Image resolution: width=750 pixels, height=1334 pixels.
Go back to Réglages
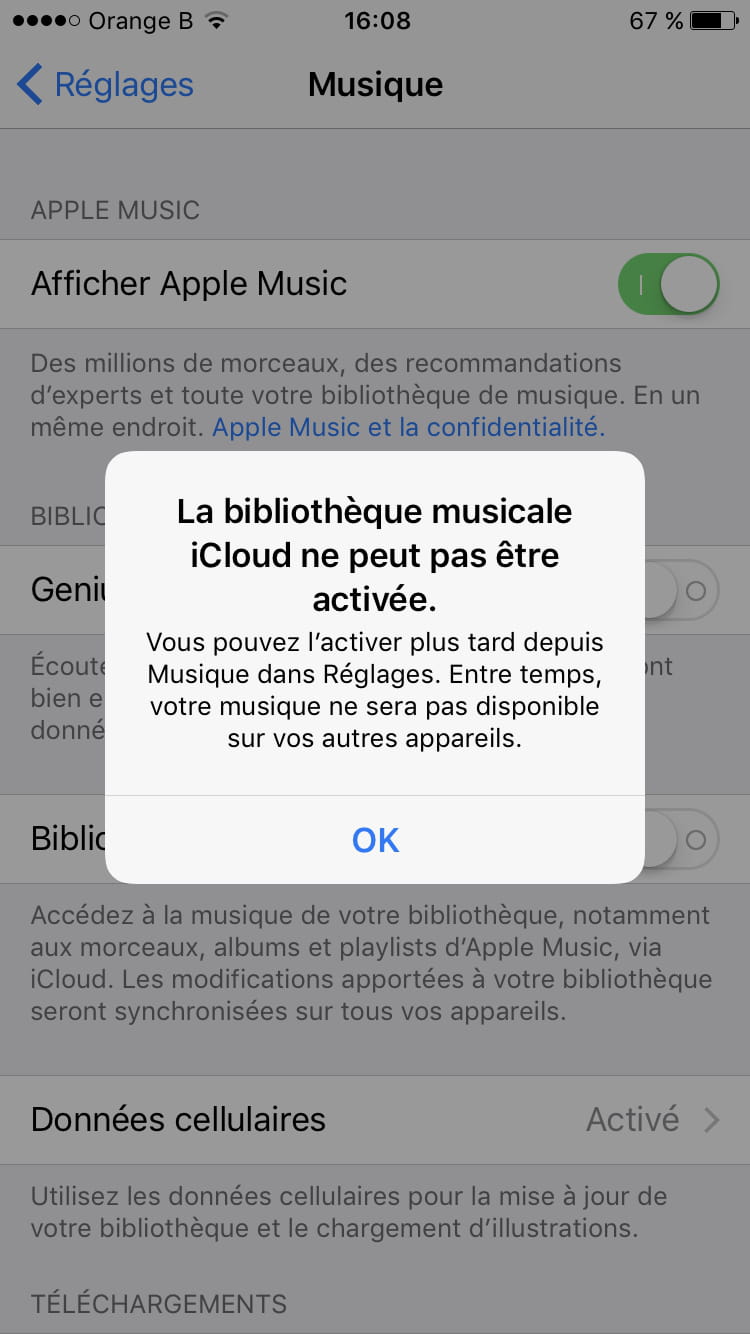(106, 85)
